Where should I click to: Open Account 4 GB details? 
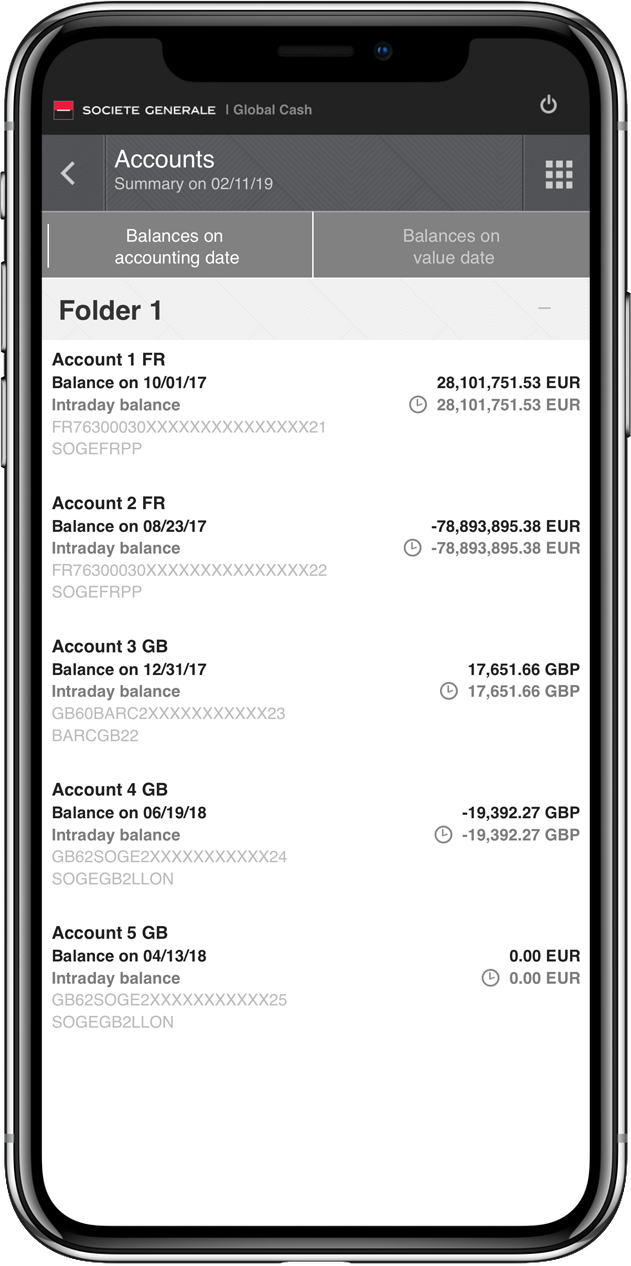tap(315, 834)
